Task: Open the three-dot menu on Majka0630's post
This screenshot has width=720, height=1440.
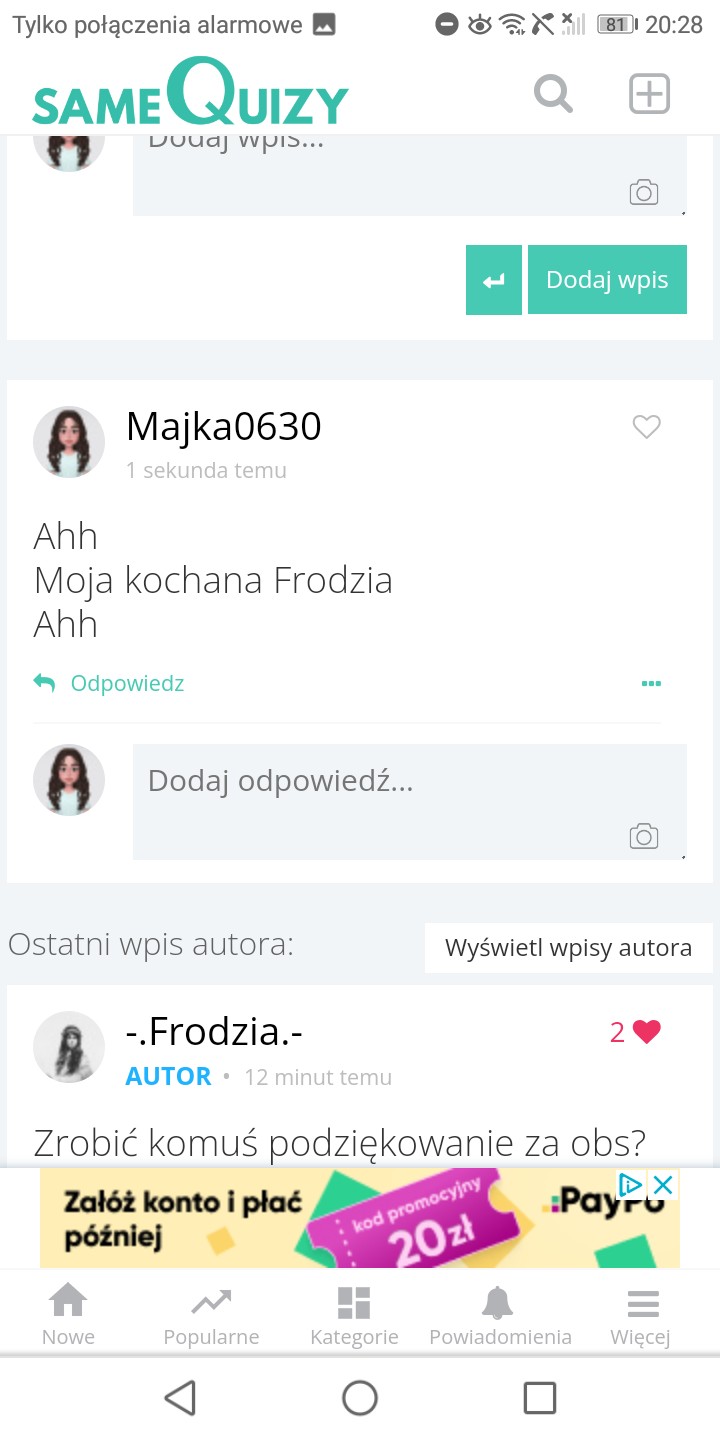Action: tap(651, 684)
